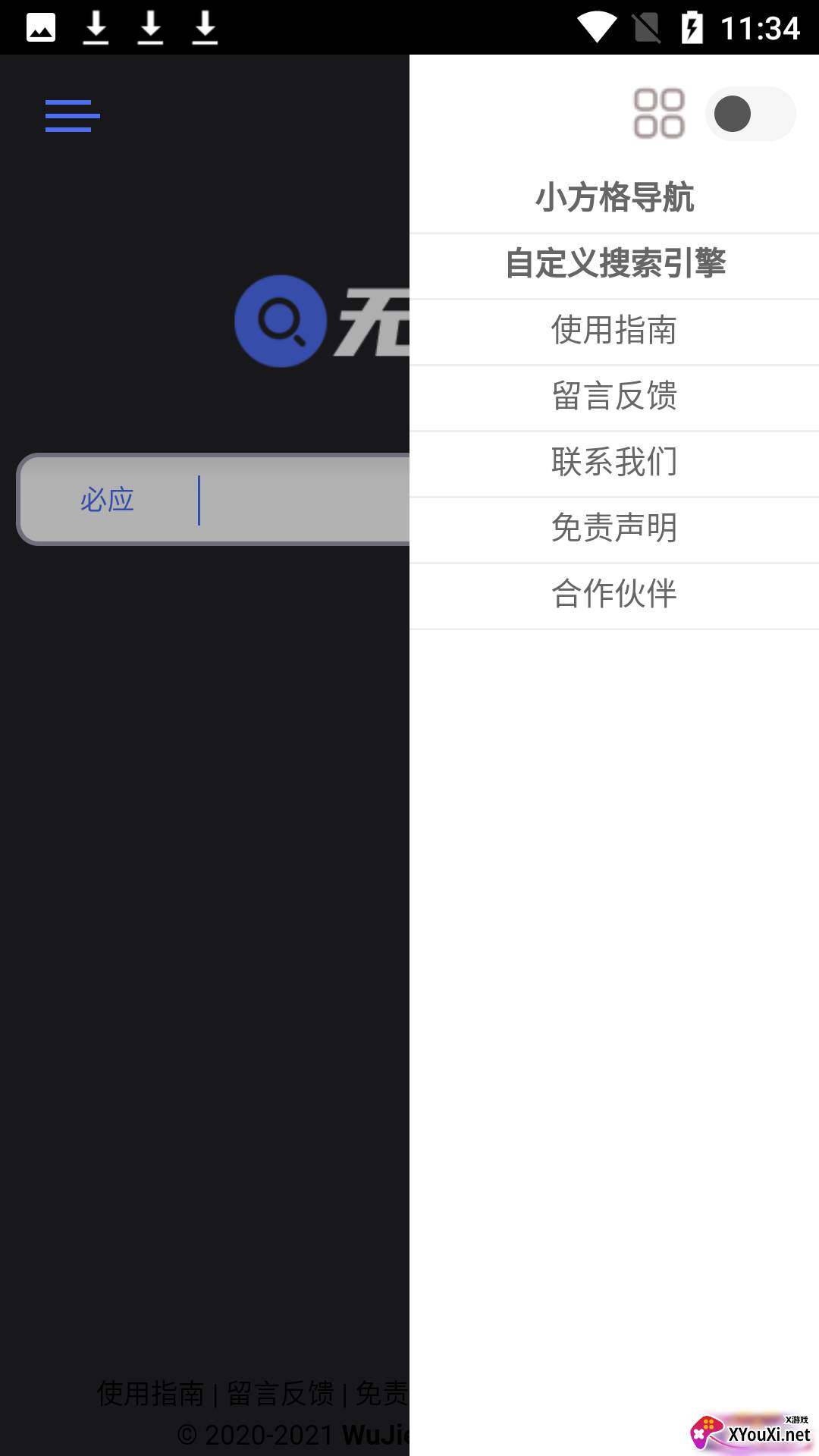
Task: Focus the search input field
Action: 305,500
